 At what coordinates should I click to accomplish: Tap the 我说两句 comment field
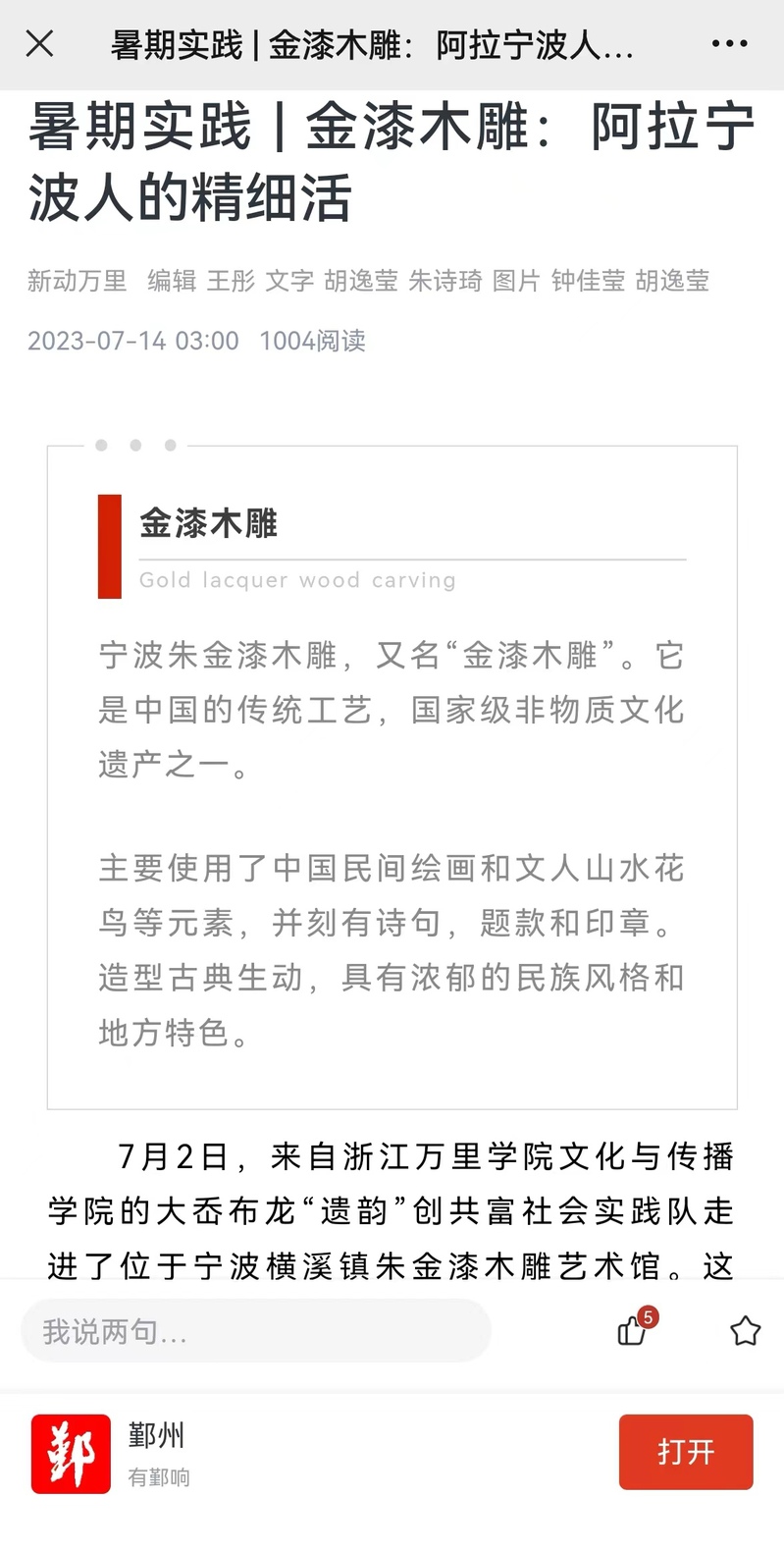point(255,1331)
